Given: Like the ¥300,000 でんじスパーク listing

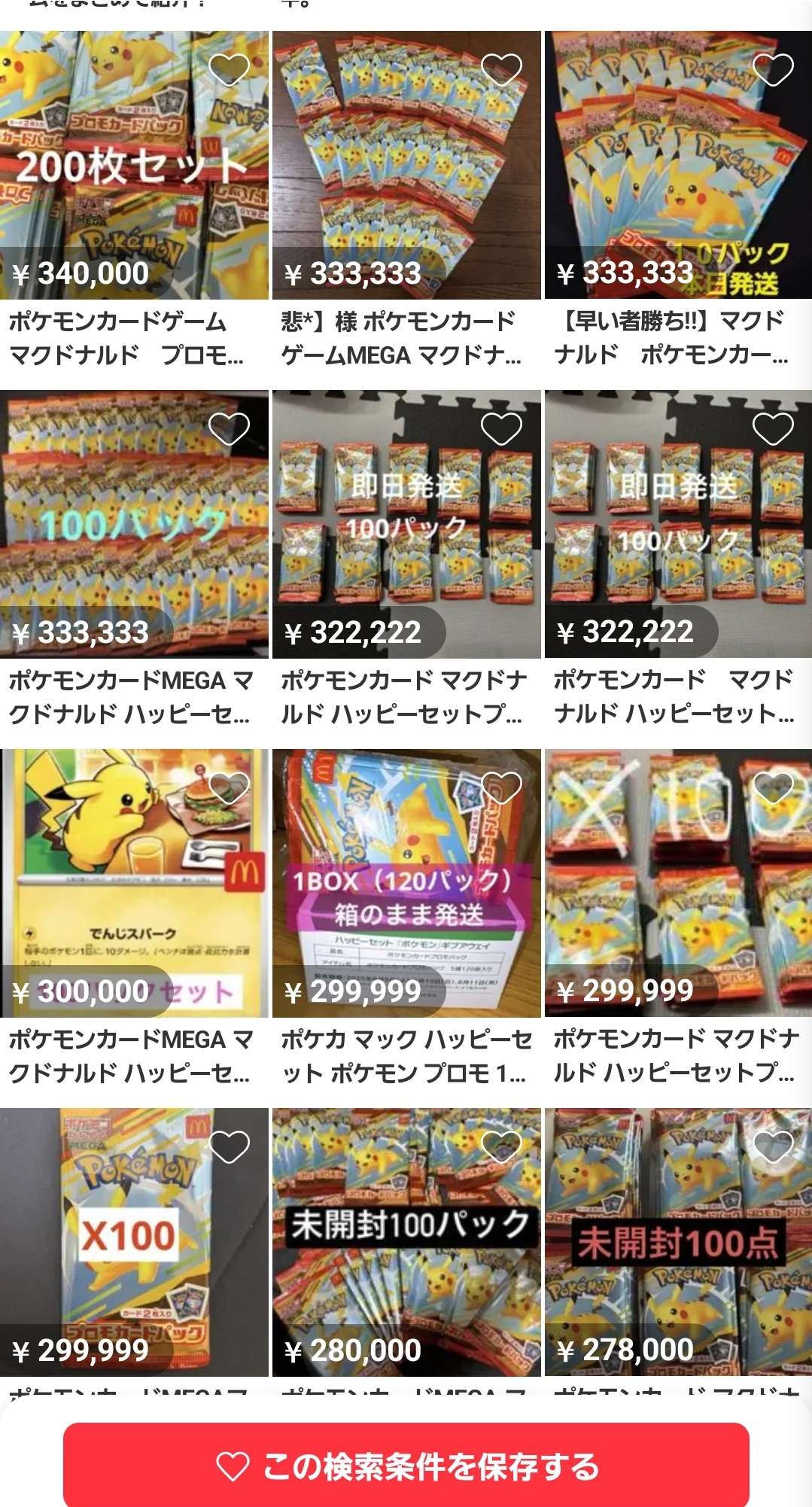Looking at the screenshot, I should (229, 788).
